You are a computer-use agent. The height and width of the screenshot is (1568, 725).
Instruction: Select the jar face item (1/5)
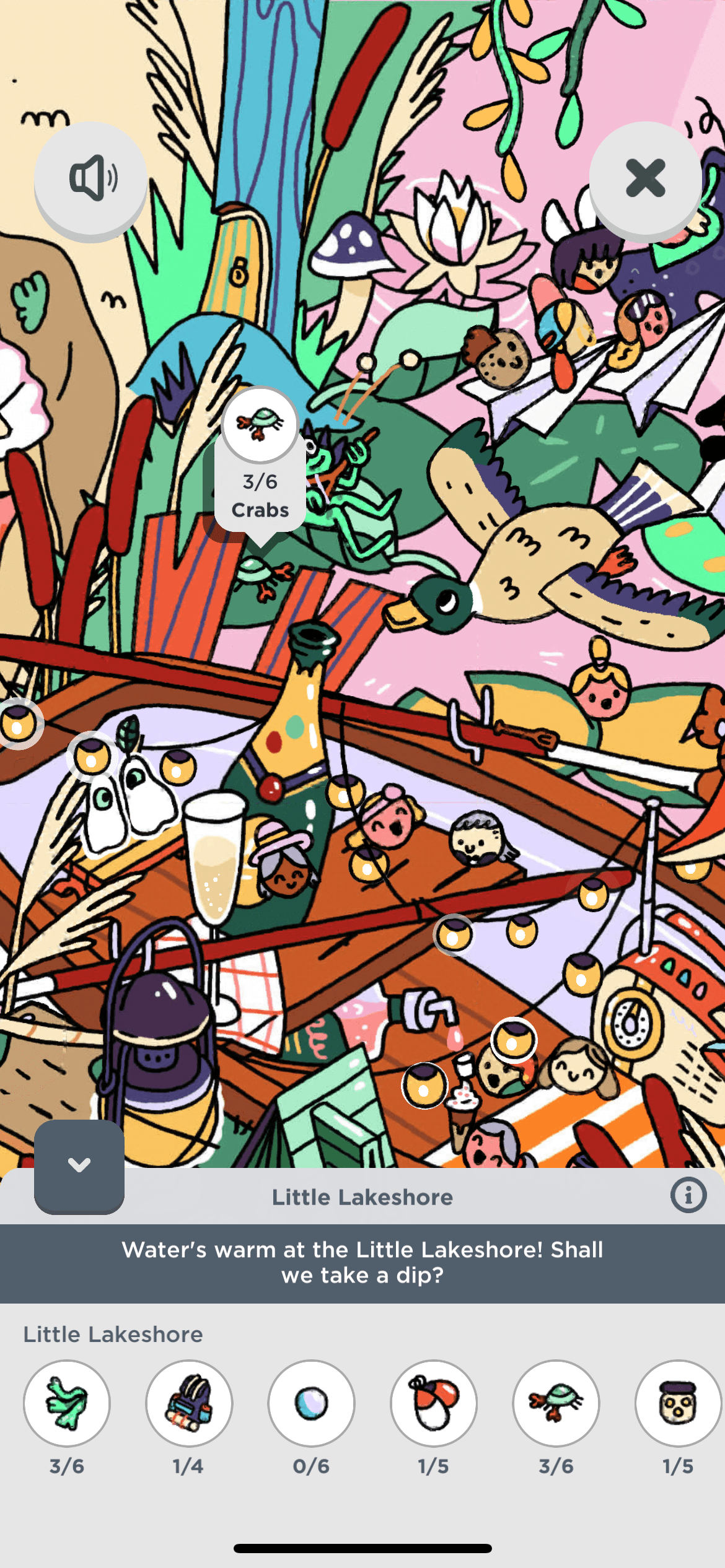point(678,1403)
